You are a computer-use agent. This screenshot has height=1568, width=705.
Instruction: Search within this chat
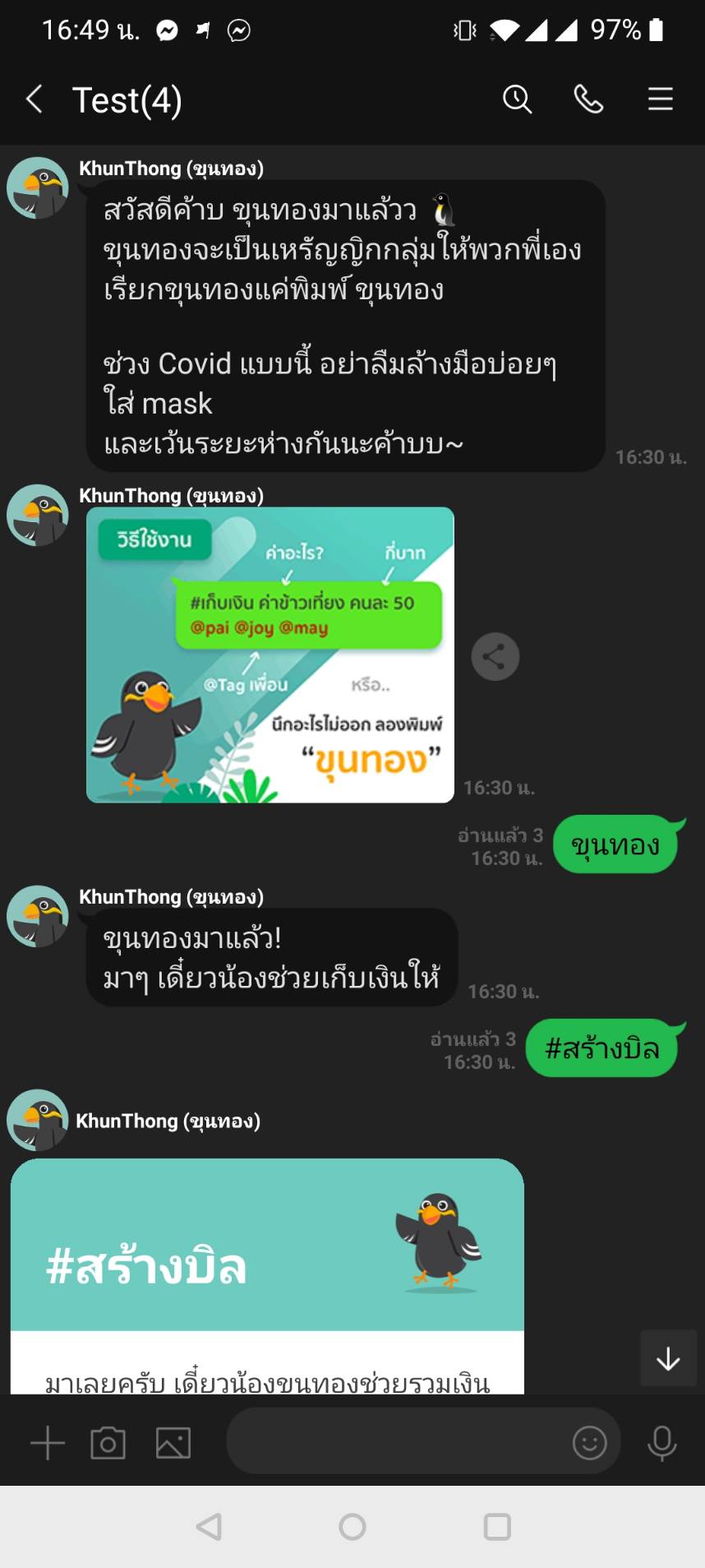(x=517, y=99)
